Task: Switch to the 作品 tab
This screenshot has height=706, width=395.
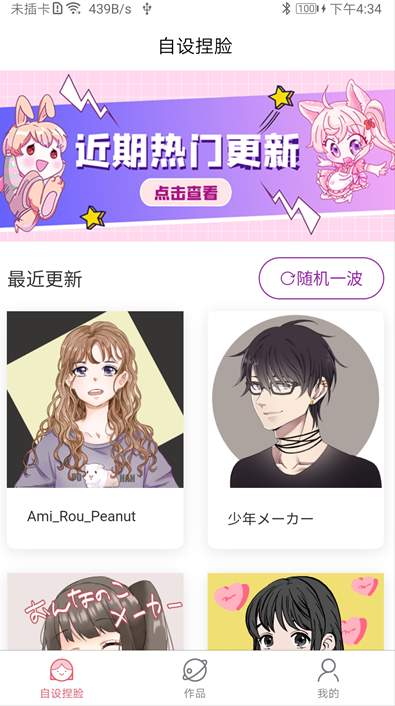Action: coord(195,678)
